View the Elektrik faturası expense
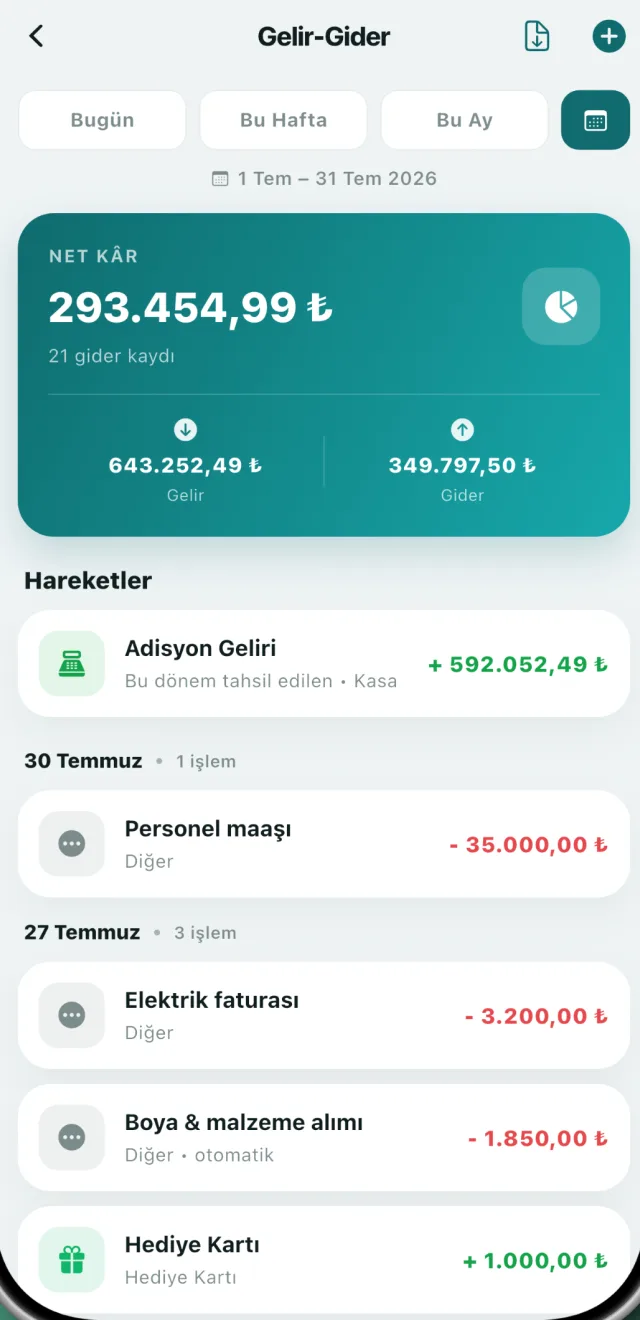640x1320 pixels. [324, 1015]
